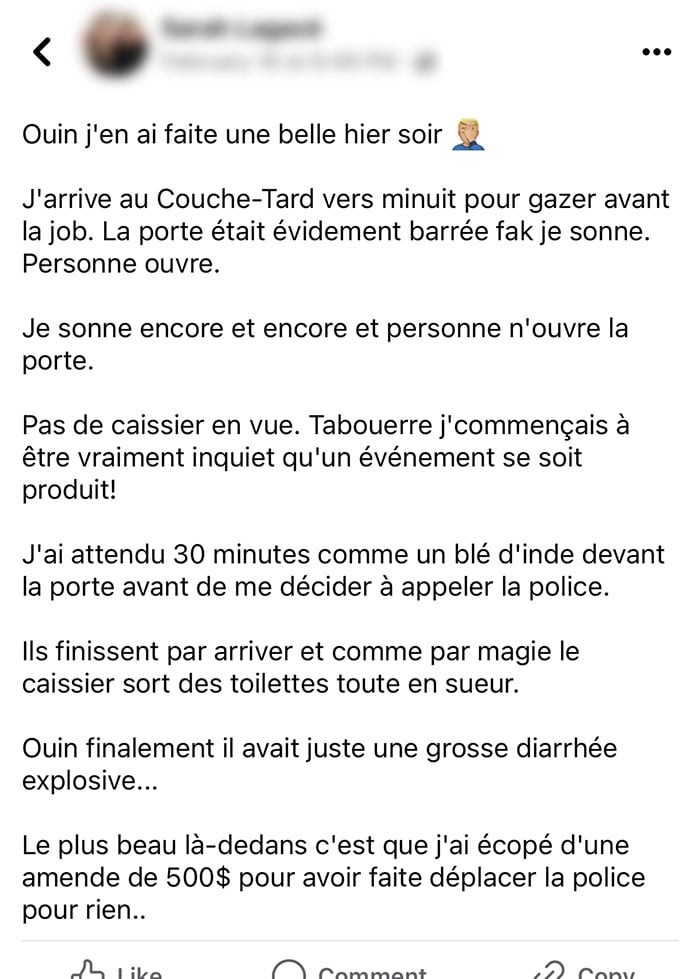Open the post author's profile picture

pyautogui.click(x=115, y=44)
